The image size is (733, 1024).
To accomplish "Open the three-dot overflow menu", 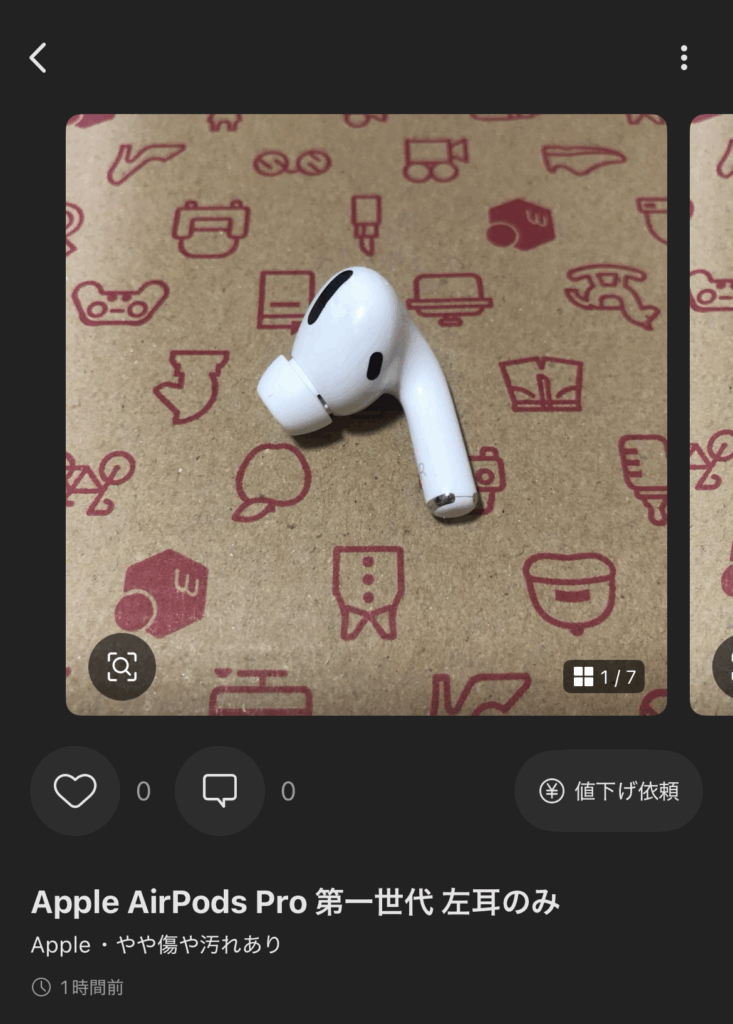I will [684, 58].
